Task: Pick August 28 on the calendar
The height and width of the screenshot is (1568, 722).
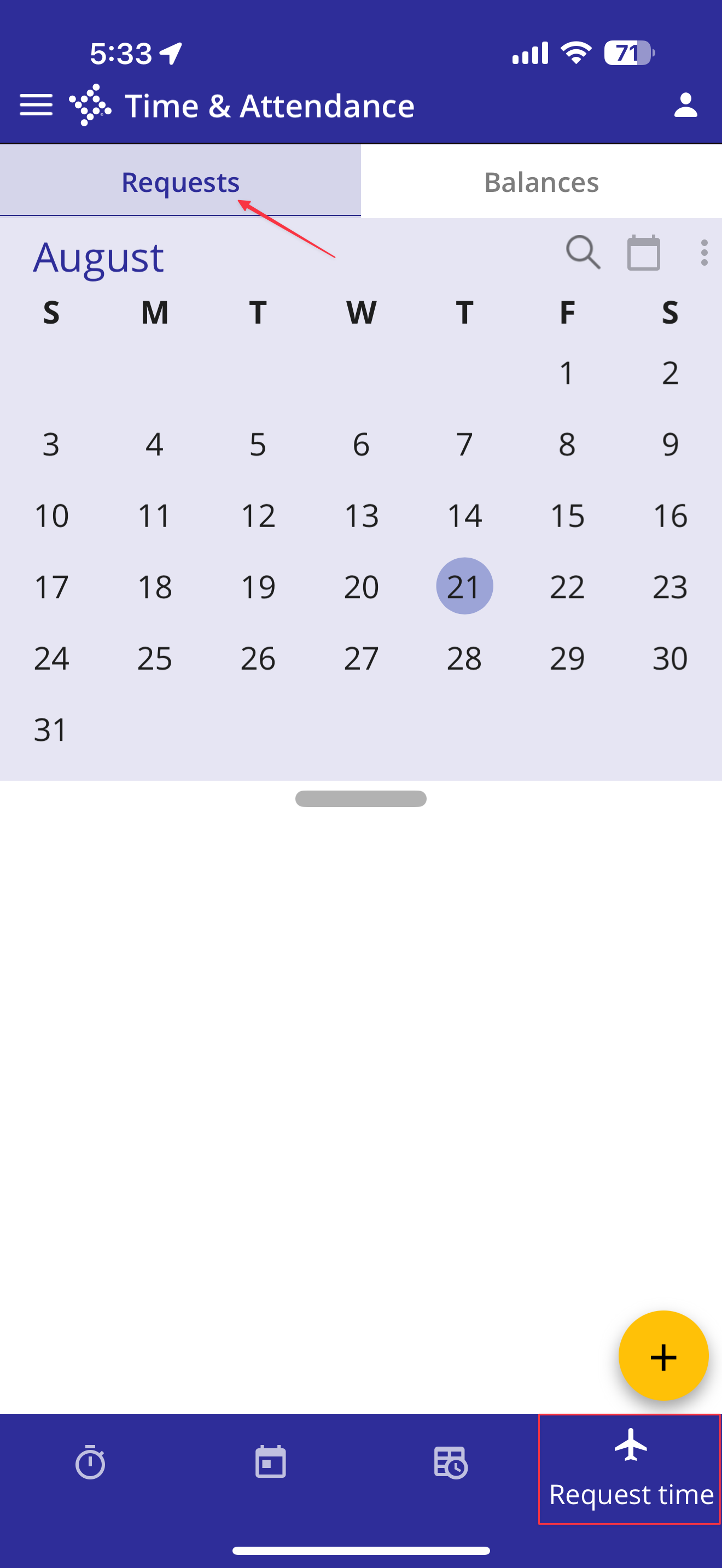Action: 464,658
